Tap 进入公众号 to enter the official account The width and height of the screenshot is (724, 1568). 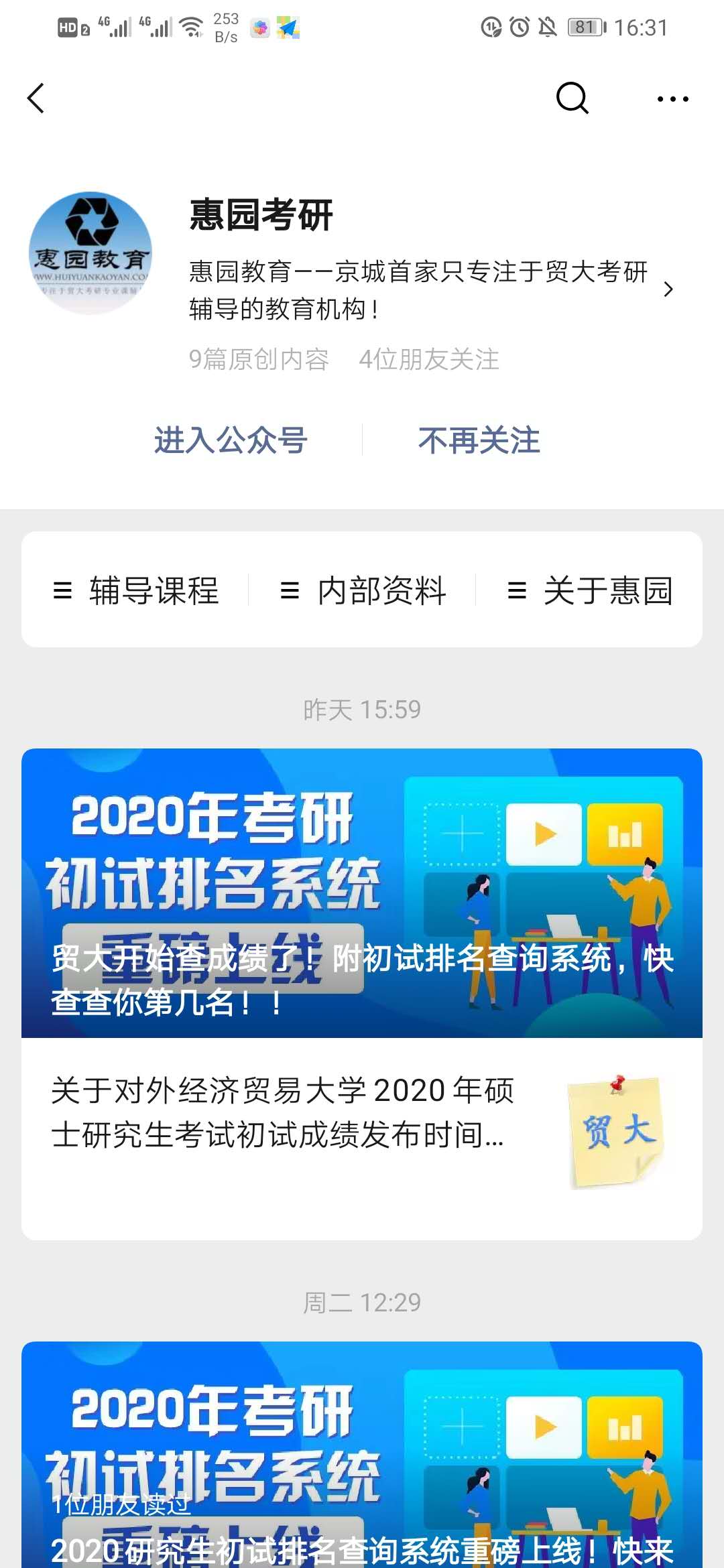coord(231,440)
